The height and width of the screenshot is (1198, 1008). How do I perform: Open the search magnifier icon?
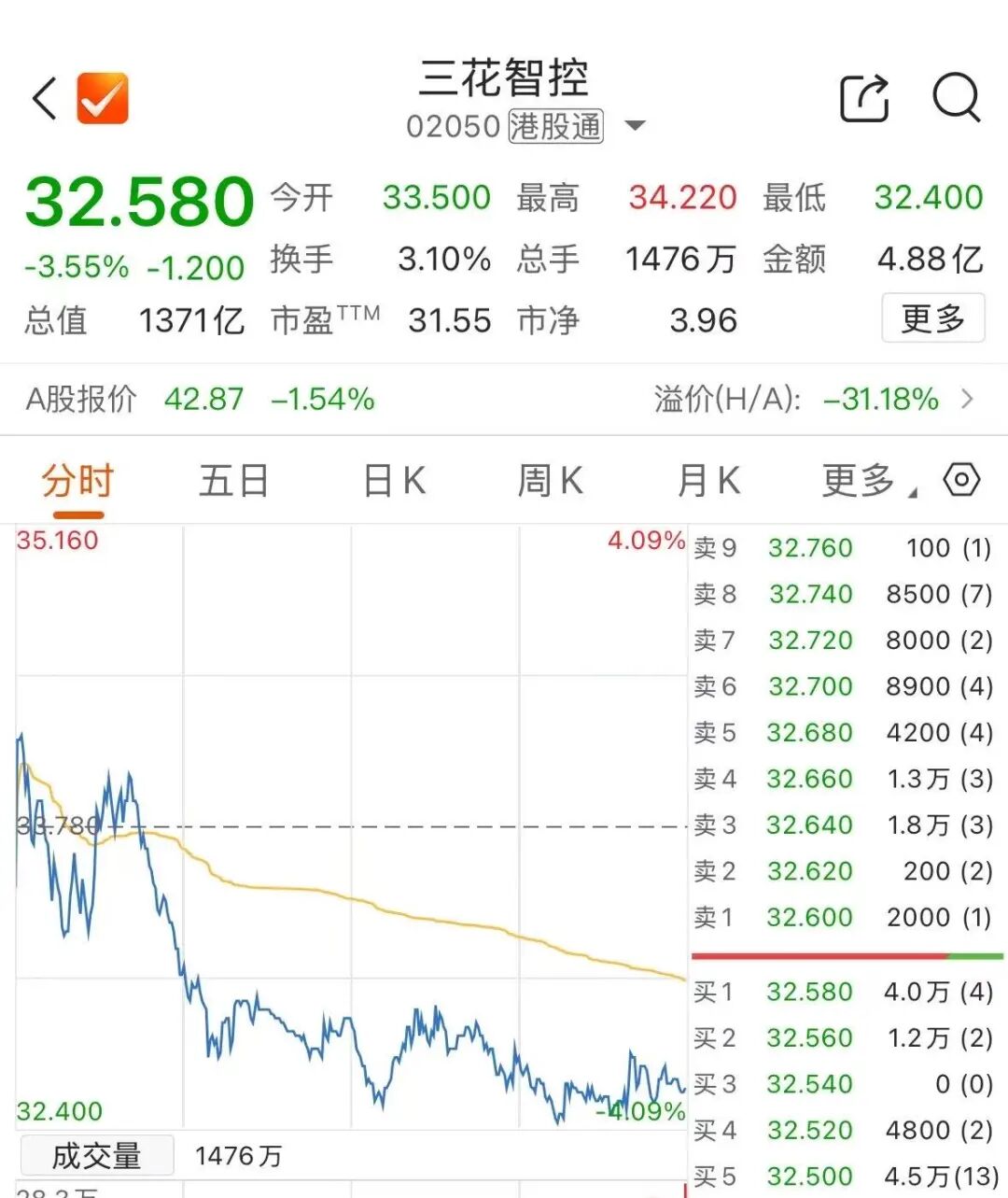(x=957, y=97)
